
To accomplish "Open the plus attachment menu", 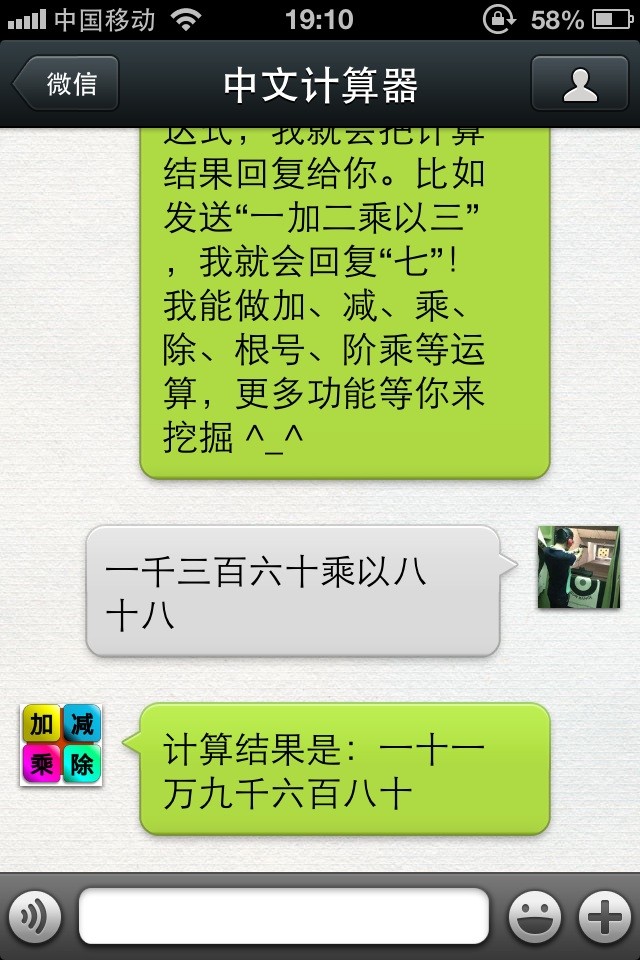I will [605, 915].
